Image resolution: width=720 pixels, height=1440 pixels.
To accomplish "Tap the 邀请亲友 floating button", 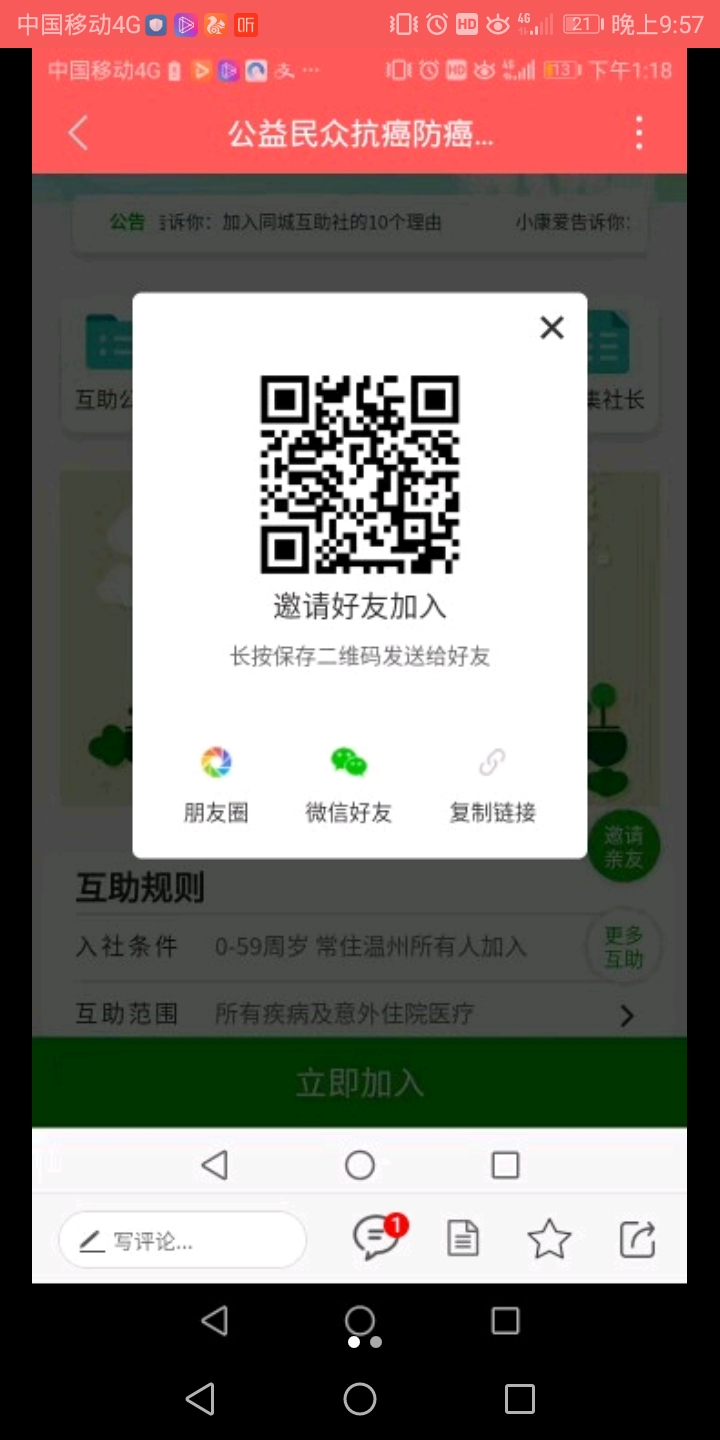I will tap(623, 846).
